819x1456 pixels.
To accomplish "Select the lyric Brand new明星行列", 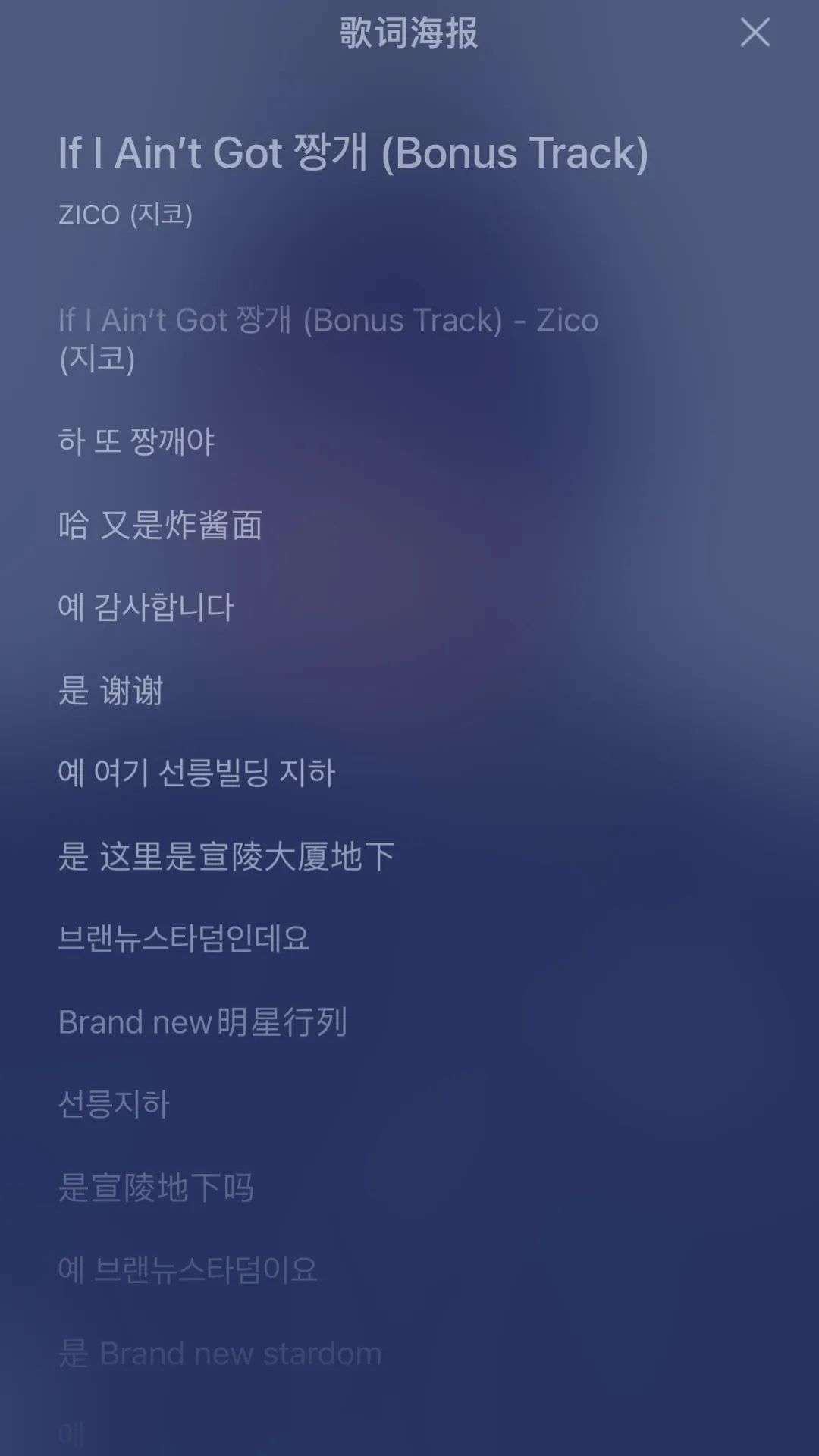I will tap(202, 1022).
